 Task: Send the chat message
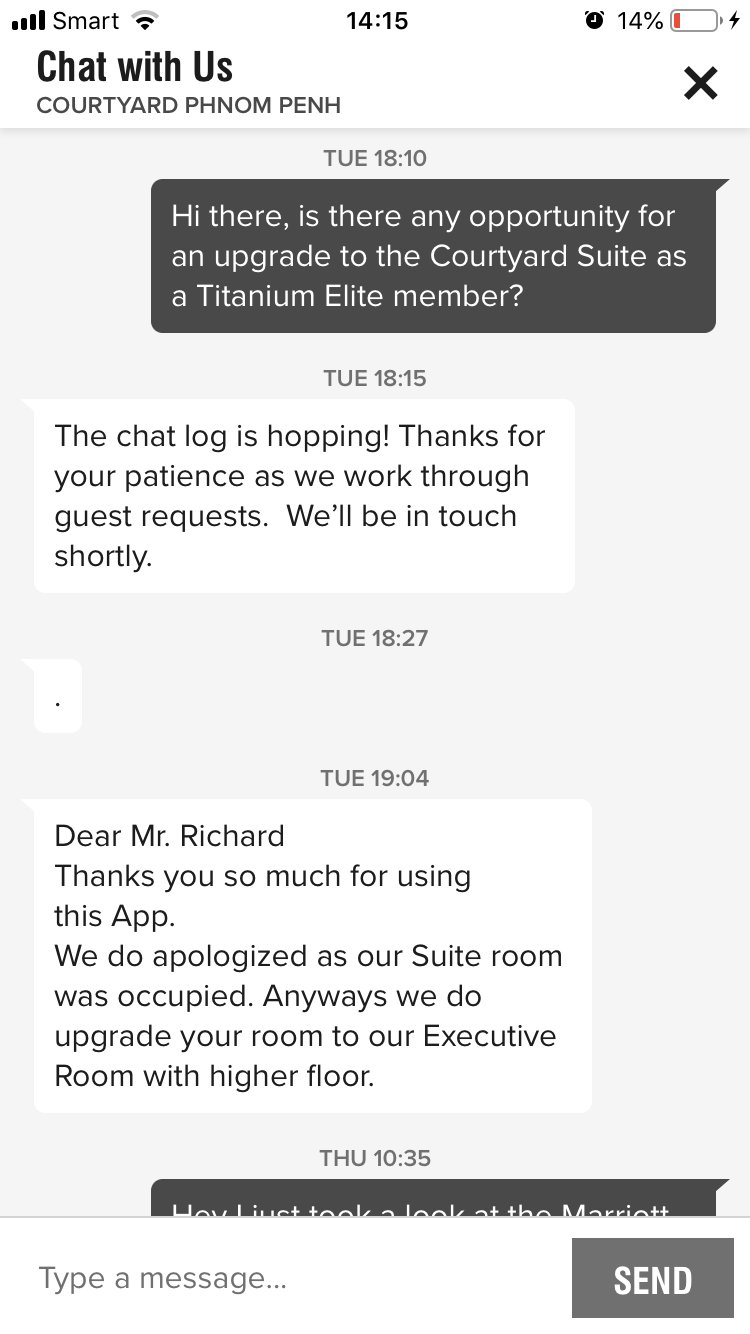(x=652, y=1279)
